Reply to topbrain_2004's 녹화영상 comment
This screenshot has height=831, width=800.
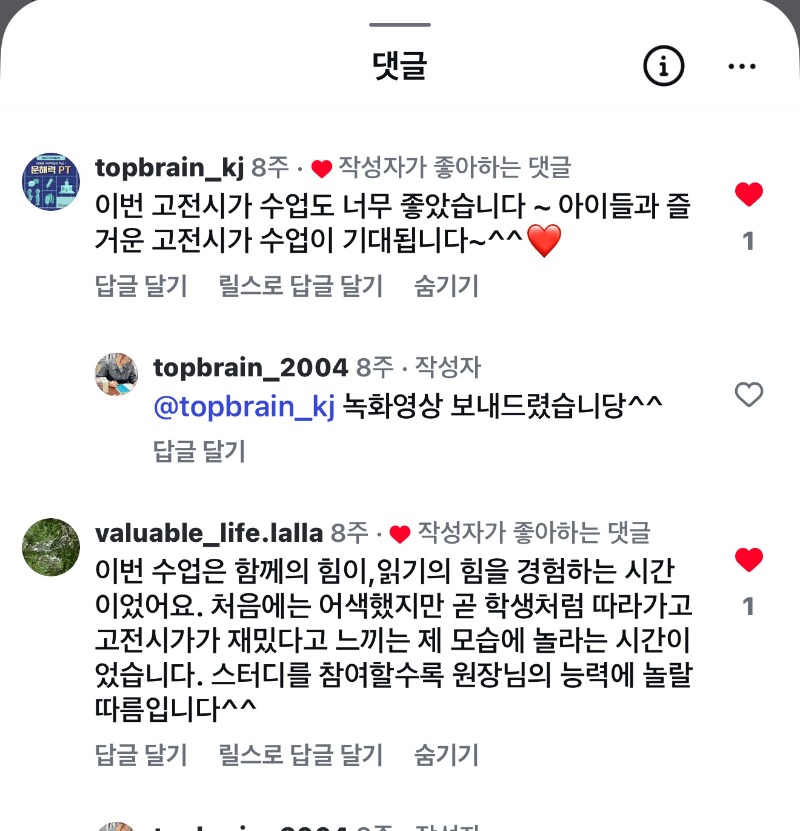point(199,452)
